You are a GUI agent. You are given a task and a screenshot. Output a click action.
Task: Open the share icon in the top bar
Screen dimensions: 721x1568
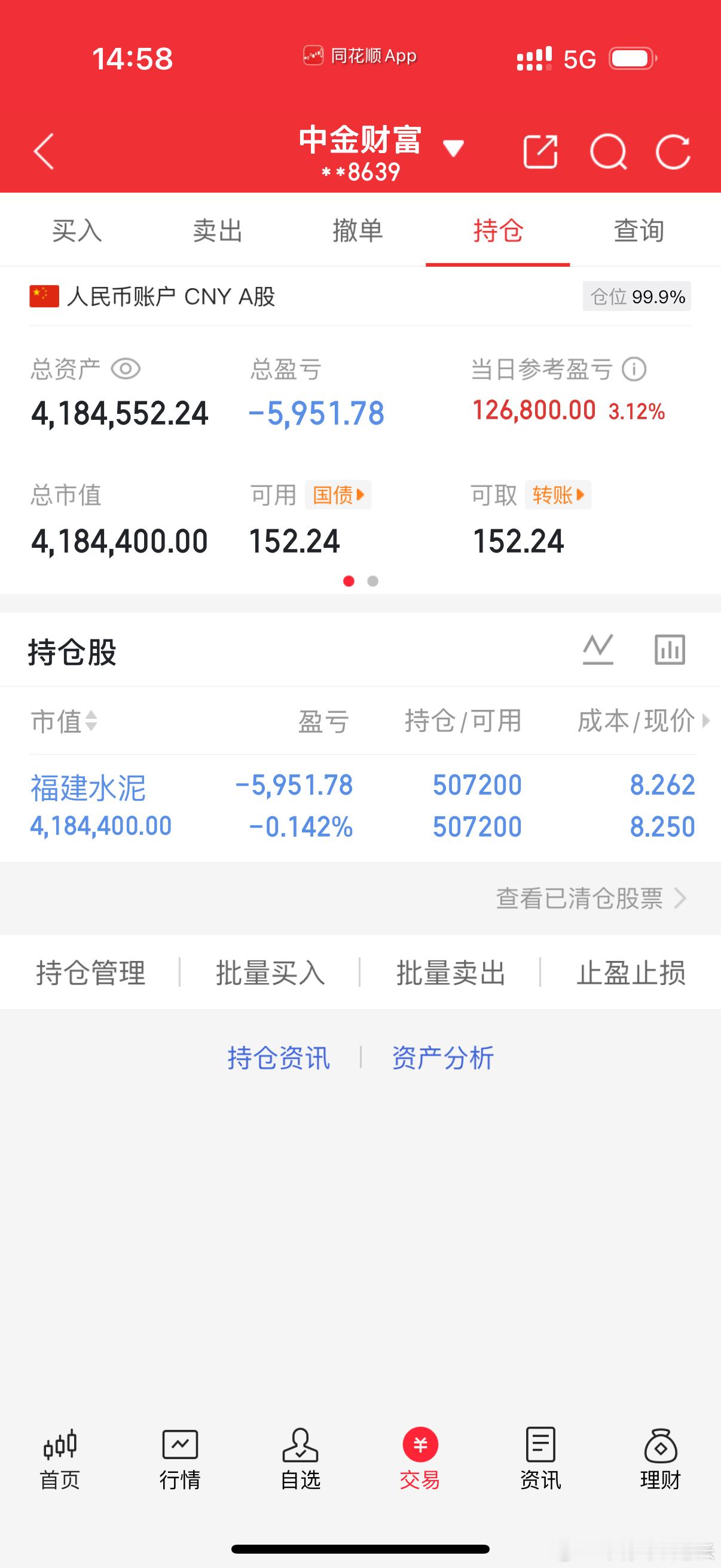pyautogui.click(x=541, y=151)
